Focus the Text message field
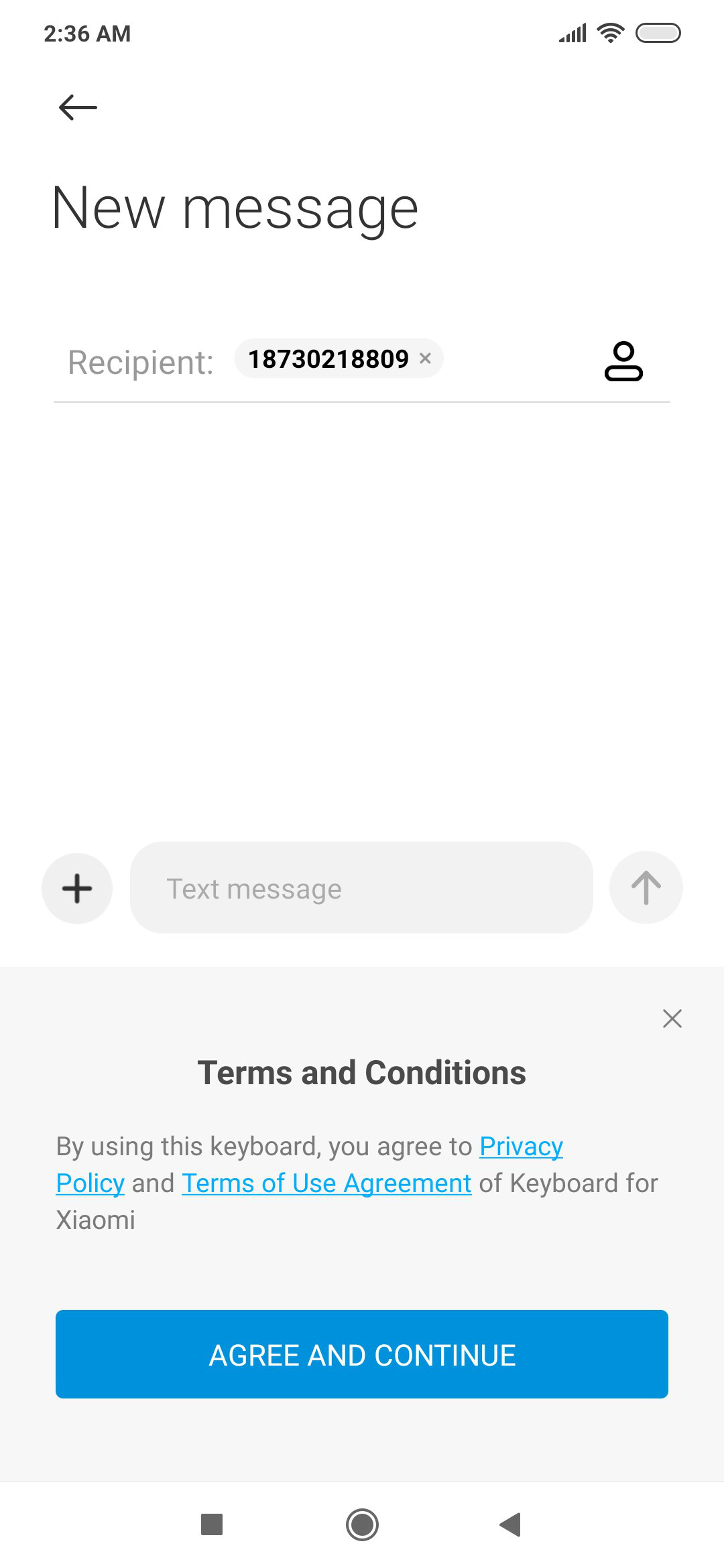This screenshot has width=724, height=1568. point(361,888)
